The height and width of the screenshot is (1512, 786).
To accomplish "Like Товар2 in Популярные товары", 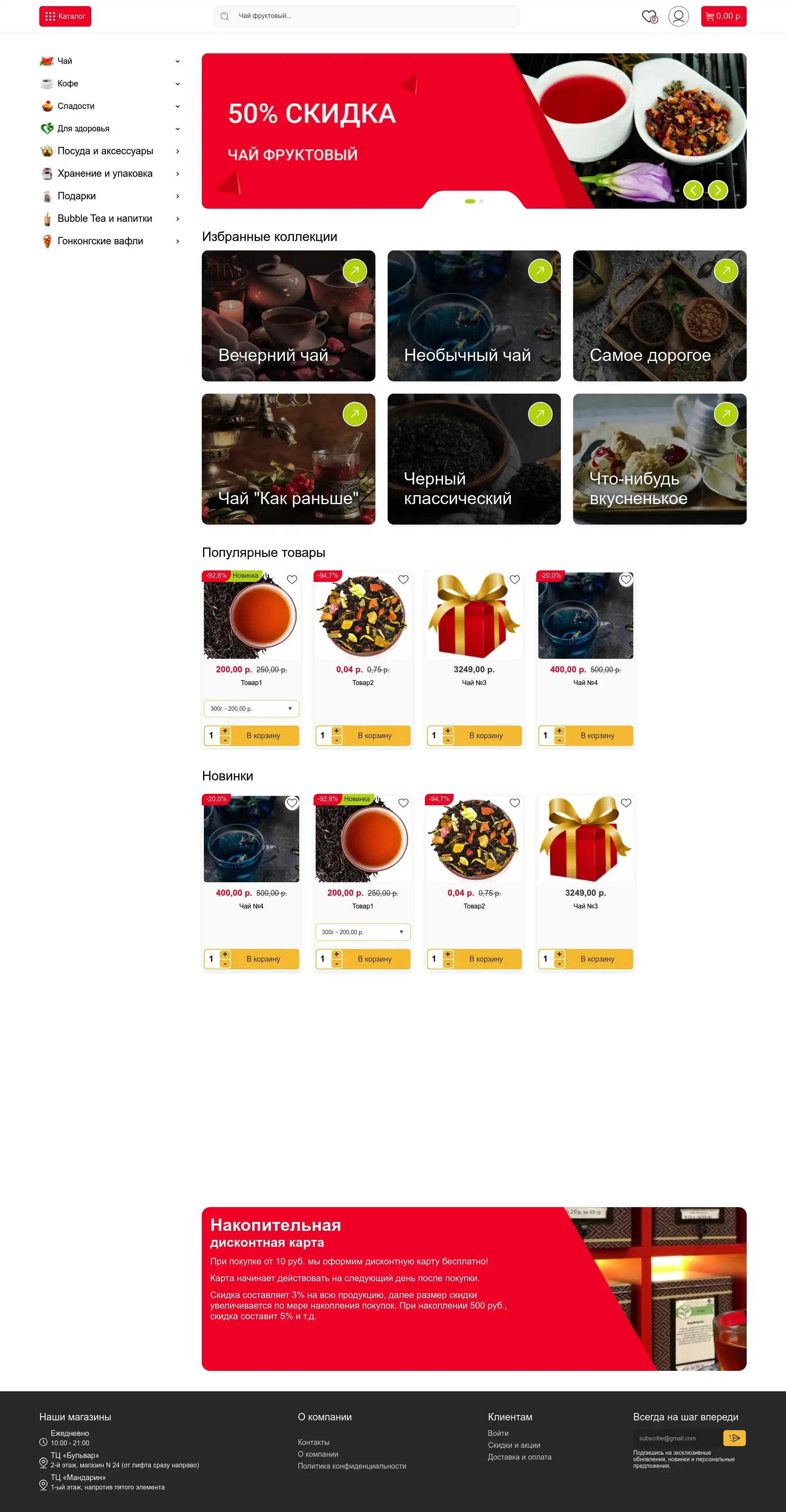I will coord(403,580).
